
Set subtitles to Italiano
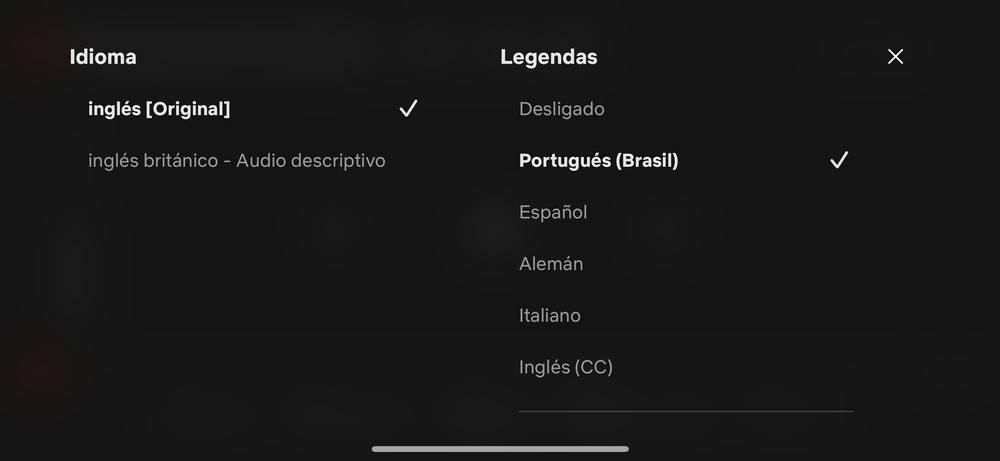pyautogui.click(x=549, y=315)
